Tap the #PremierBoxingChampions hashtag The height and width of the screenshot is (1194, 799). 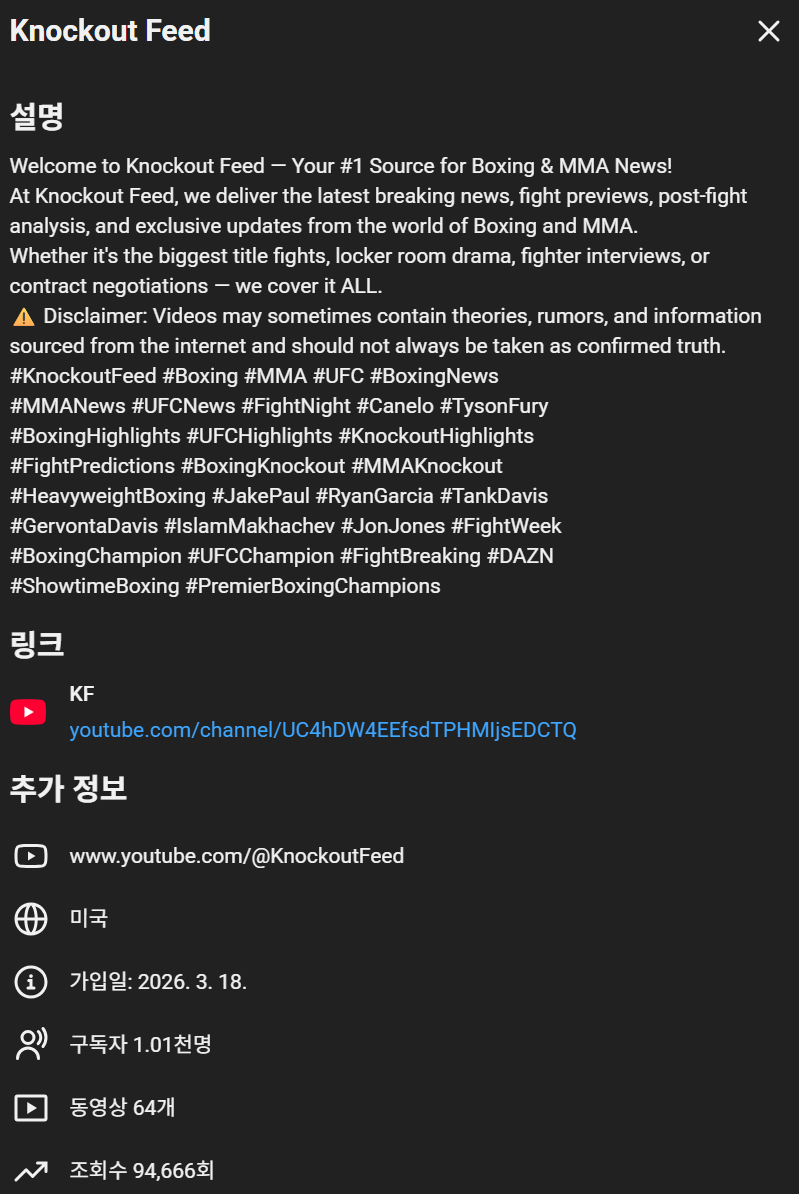tap(312, 586)
